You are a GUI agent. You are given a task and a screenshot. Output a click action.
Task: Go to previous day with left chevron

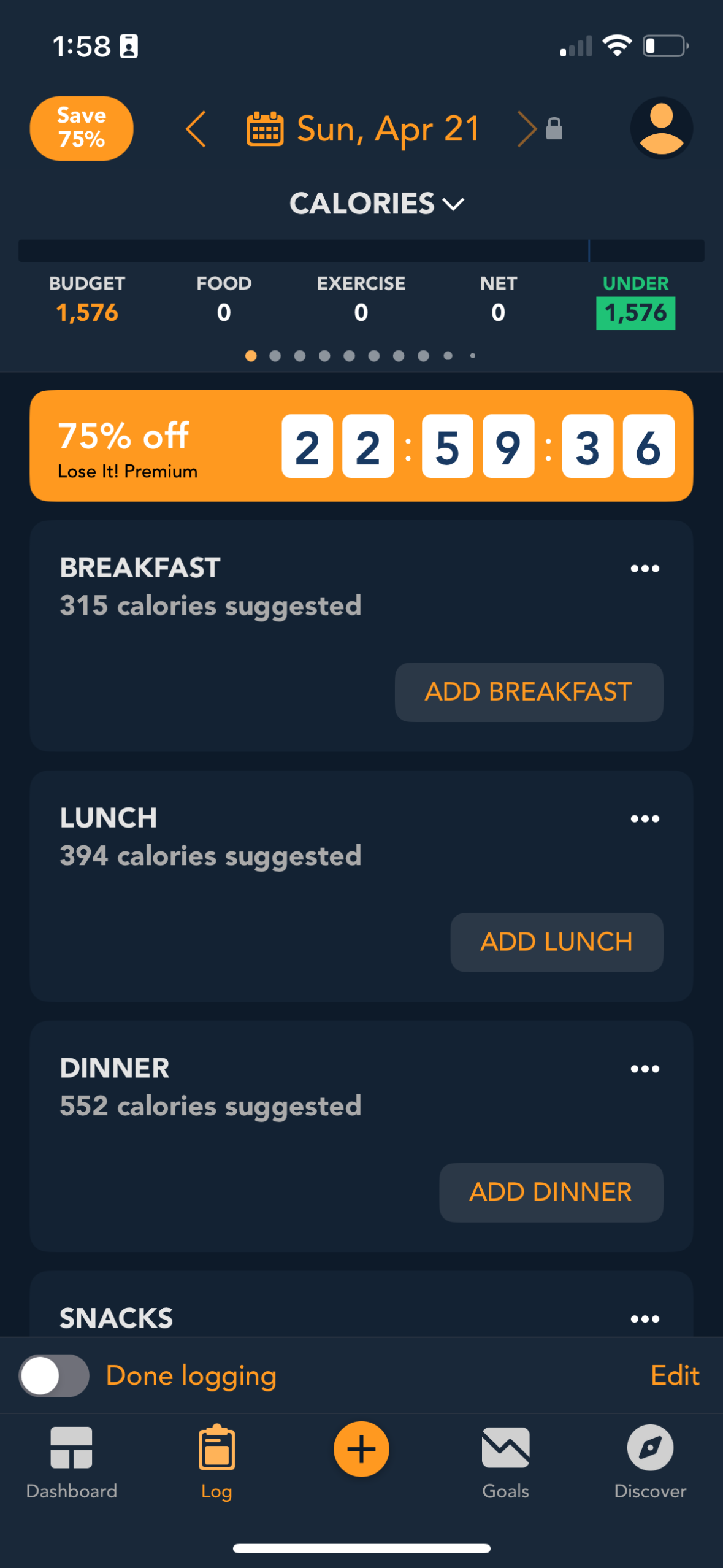pyautogui.click(x=196, y=129)
